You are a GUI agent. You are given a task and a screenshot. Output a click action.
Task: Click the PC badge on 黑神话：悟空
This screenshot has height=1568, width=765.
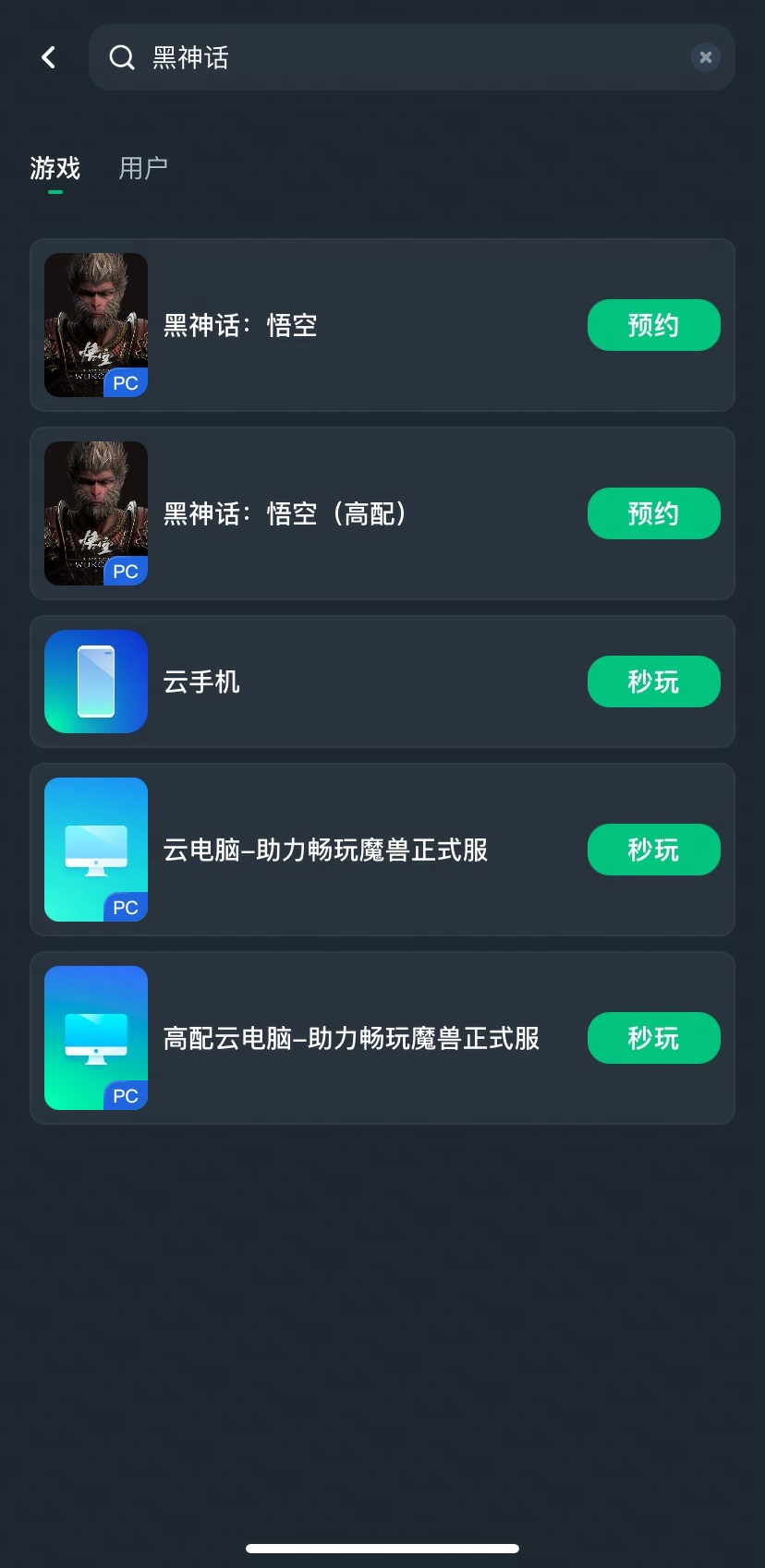click(126, 382)
